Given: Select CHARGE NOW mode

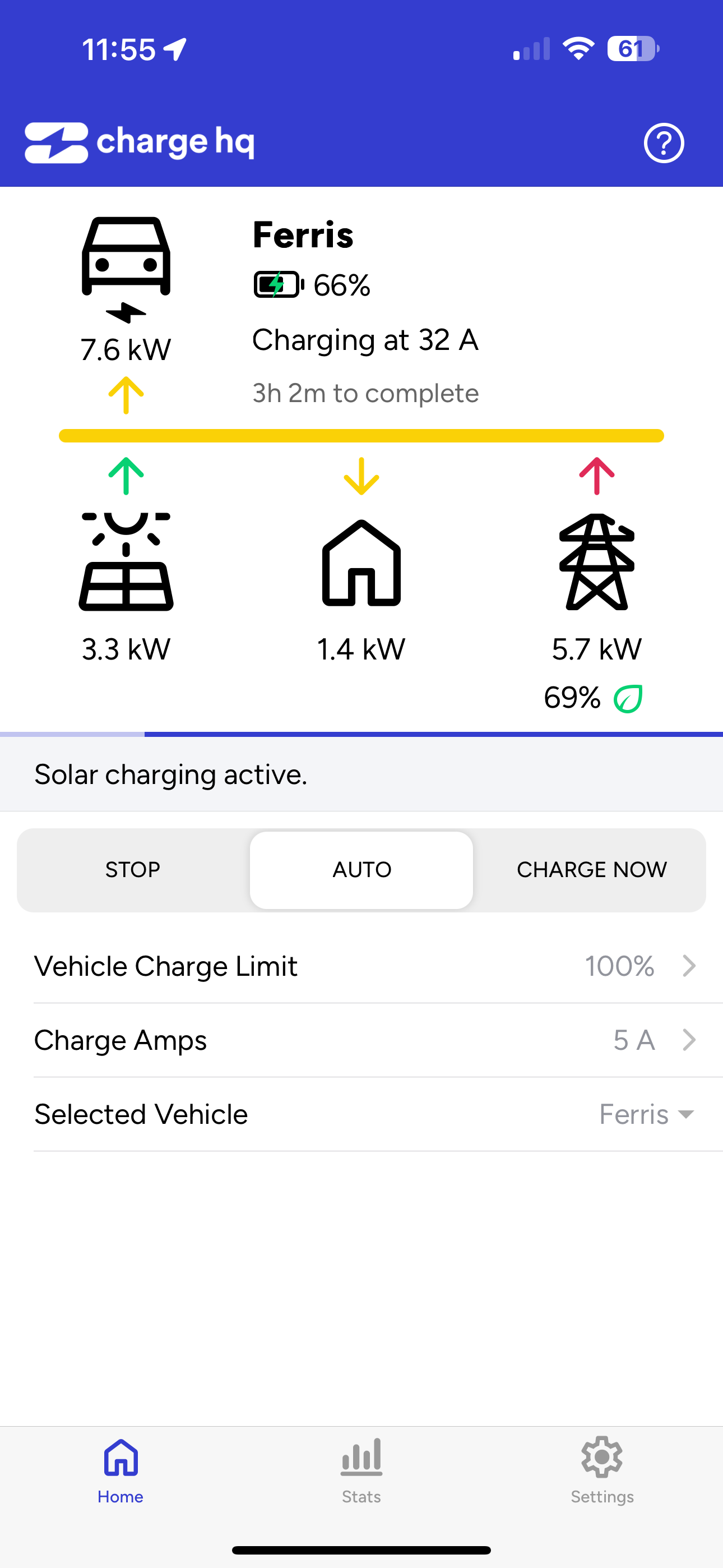Looking at the screenshot, I should coord(591,870).
